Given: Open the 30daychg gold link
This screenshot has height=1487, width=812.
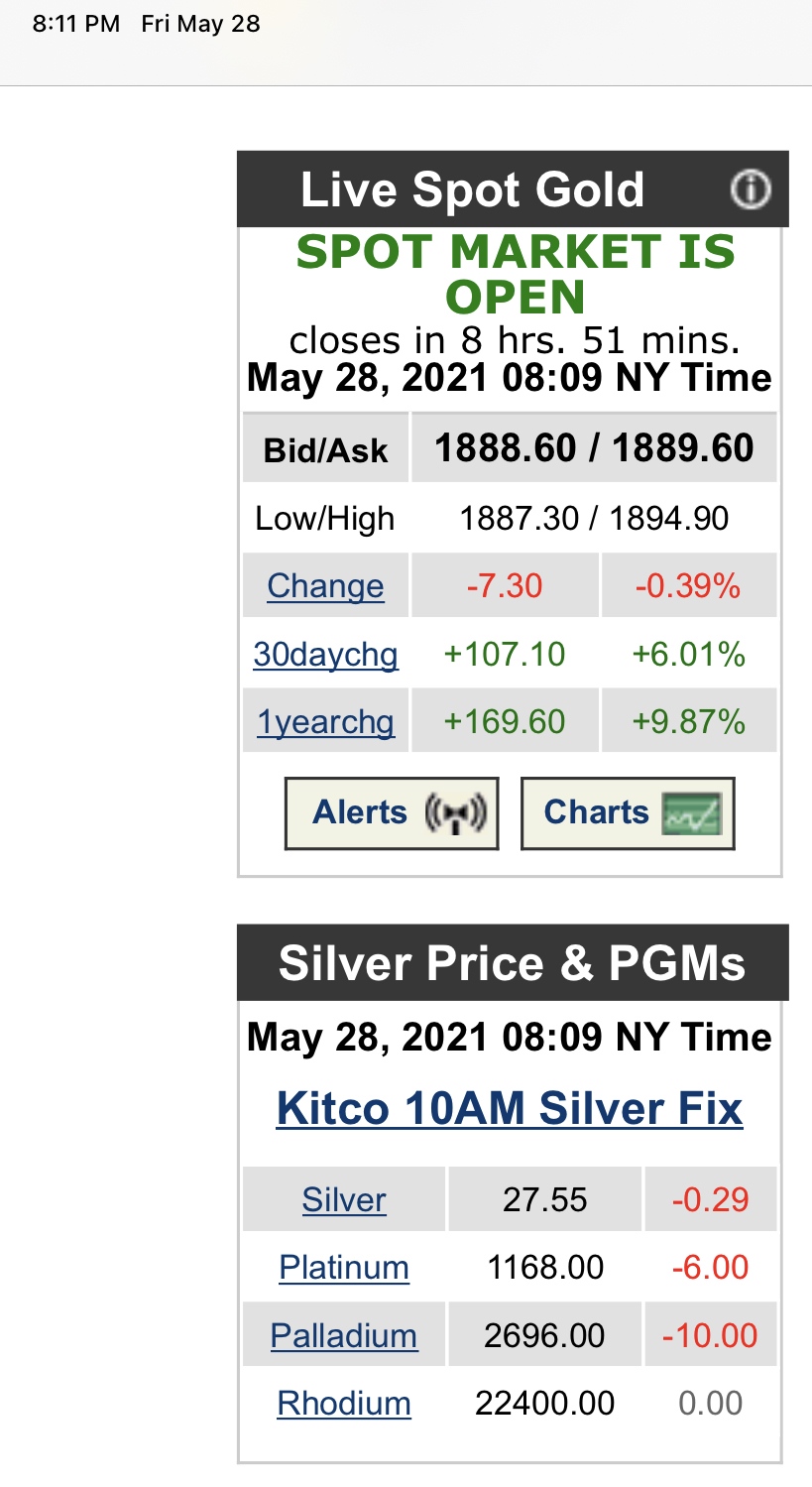Looking at the screenshot, I should point(325,655).
